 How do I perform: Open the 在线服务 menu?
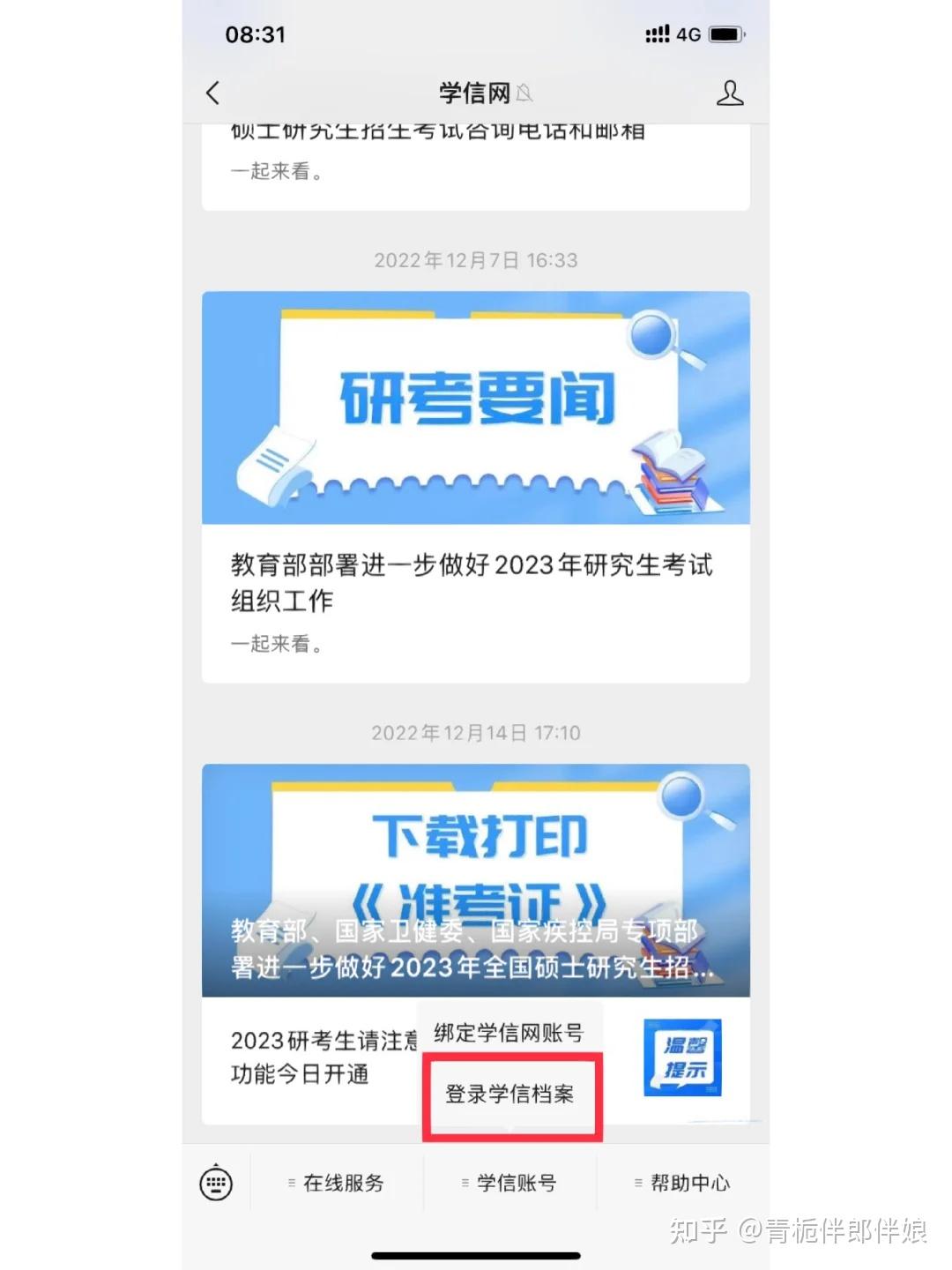[x=337, y=1183]
